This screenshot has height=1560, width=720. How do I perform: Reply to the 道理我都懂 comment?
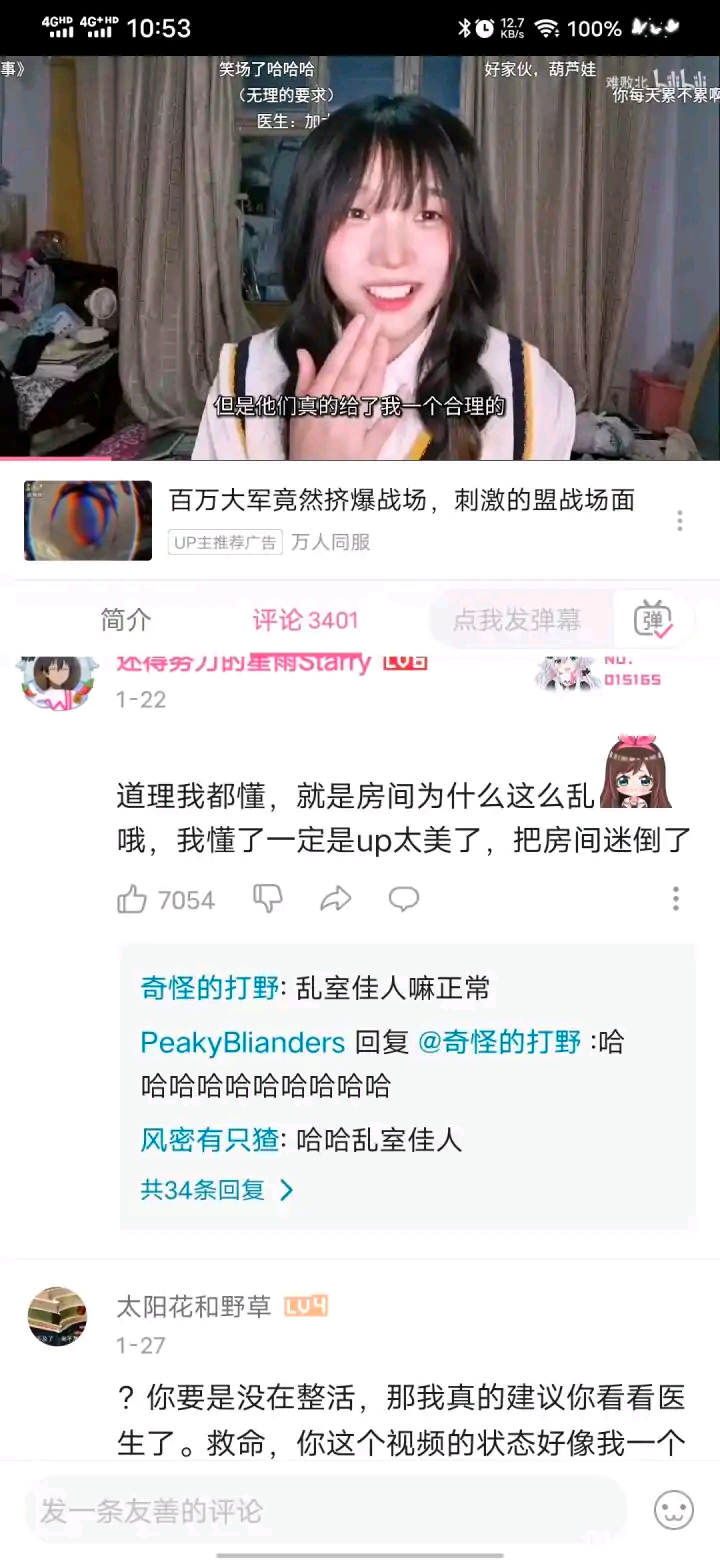click(x=403, y=899)
